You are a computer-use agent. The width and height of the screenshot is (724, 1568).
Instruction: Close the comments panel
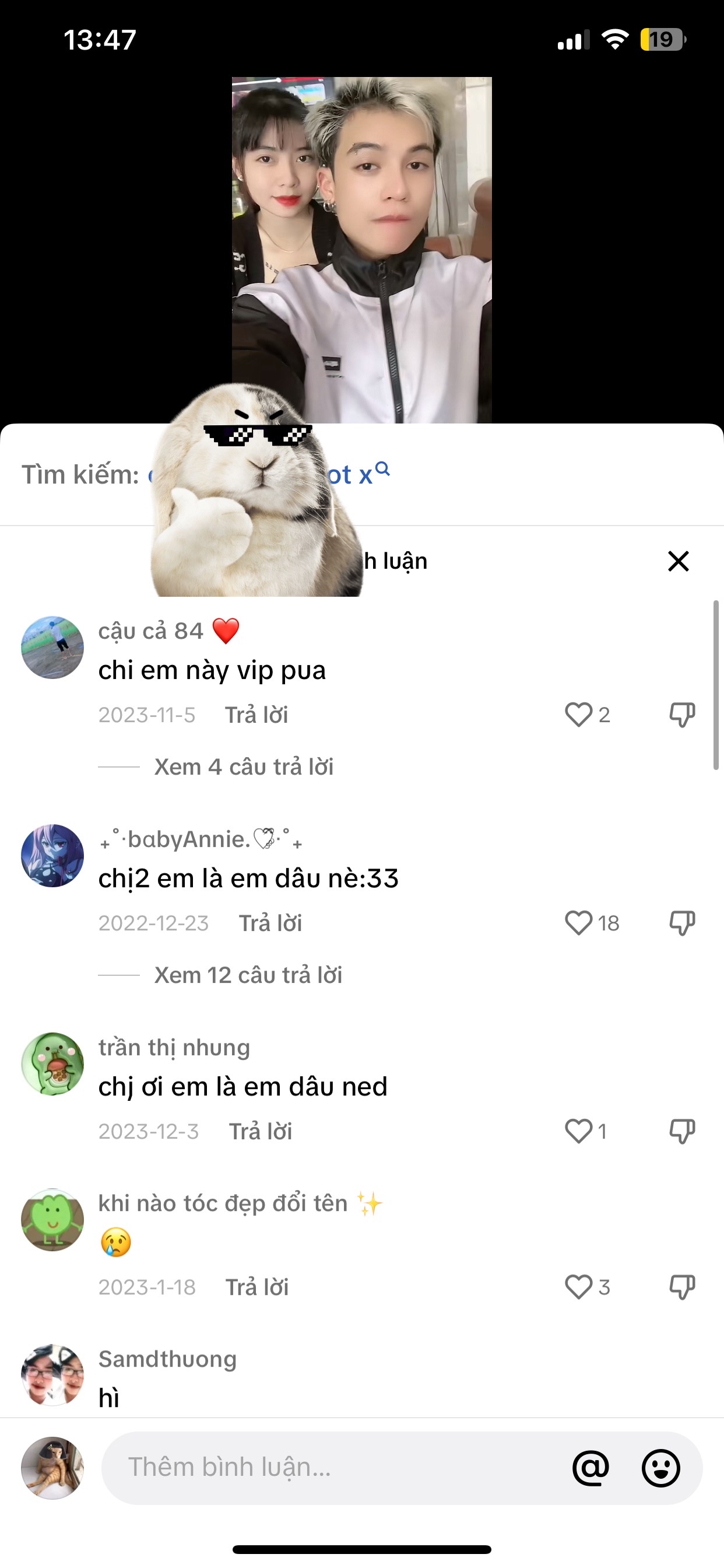click(x=678, y=561)
